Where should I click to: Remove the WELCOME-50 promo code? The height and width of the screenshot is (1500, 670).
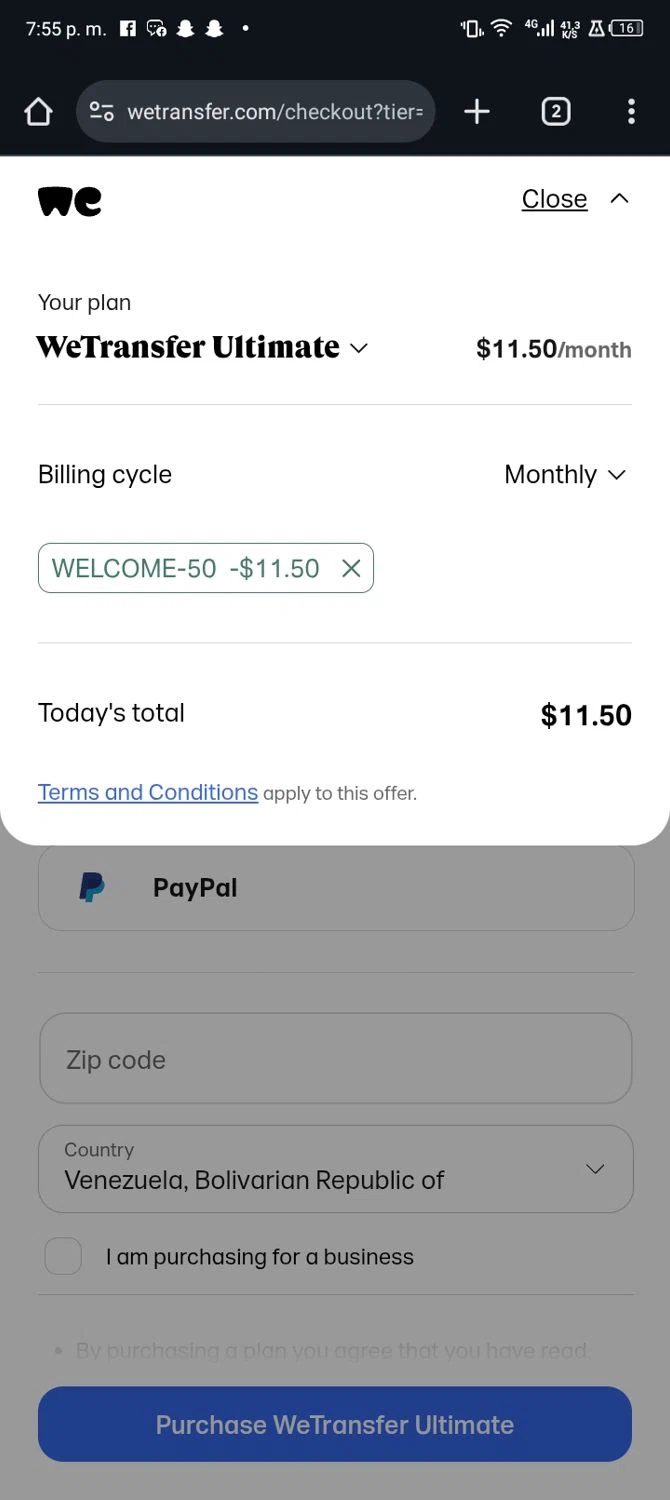coord(351,569)
